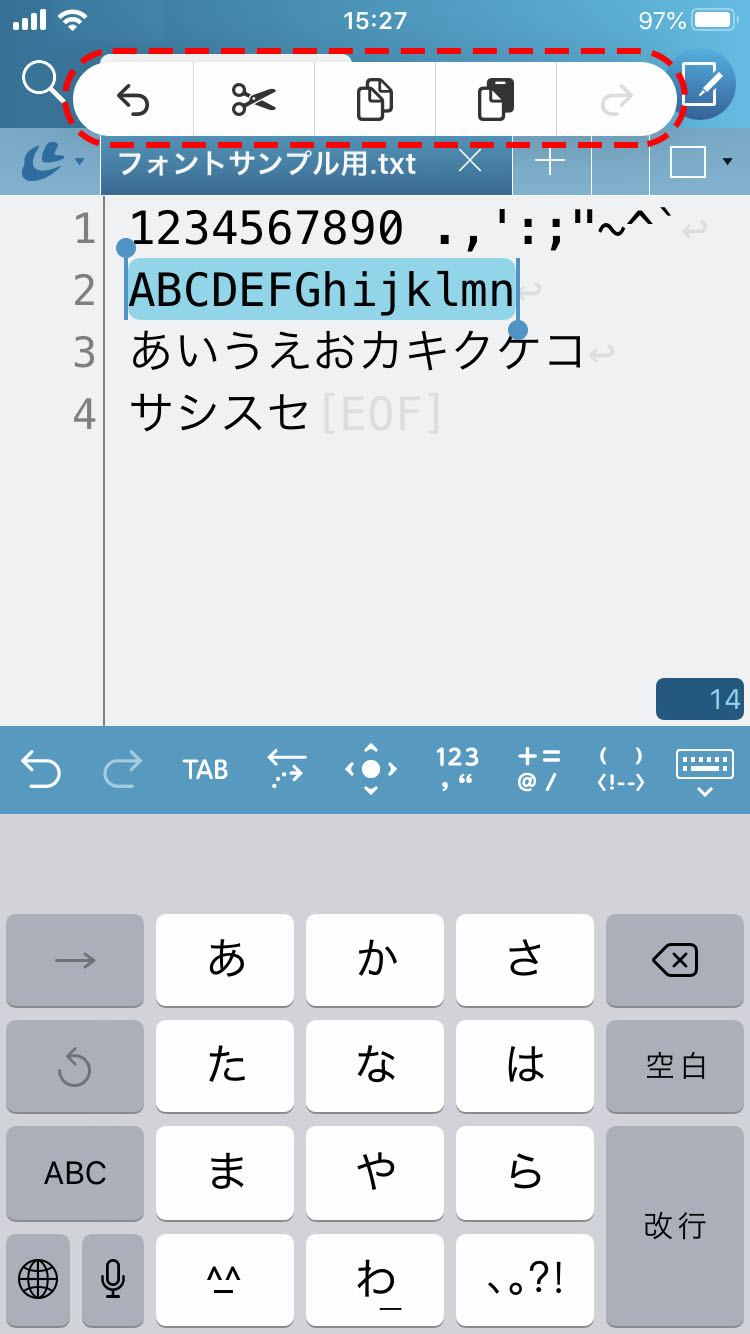Switch keyboard to ABC mode

click(x=75, y=1173)
